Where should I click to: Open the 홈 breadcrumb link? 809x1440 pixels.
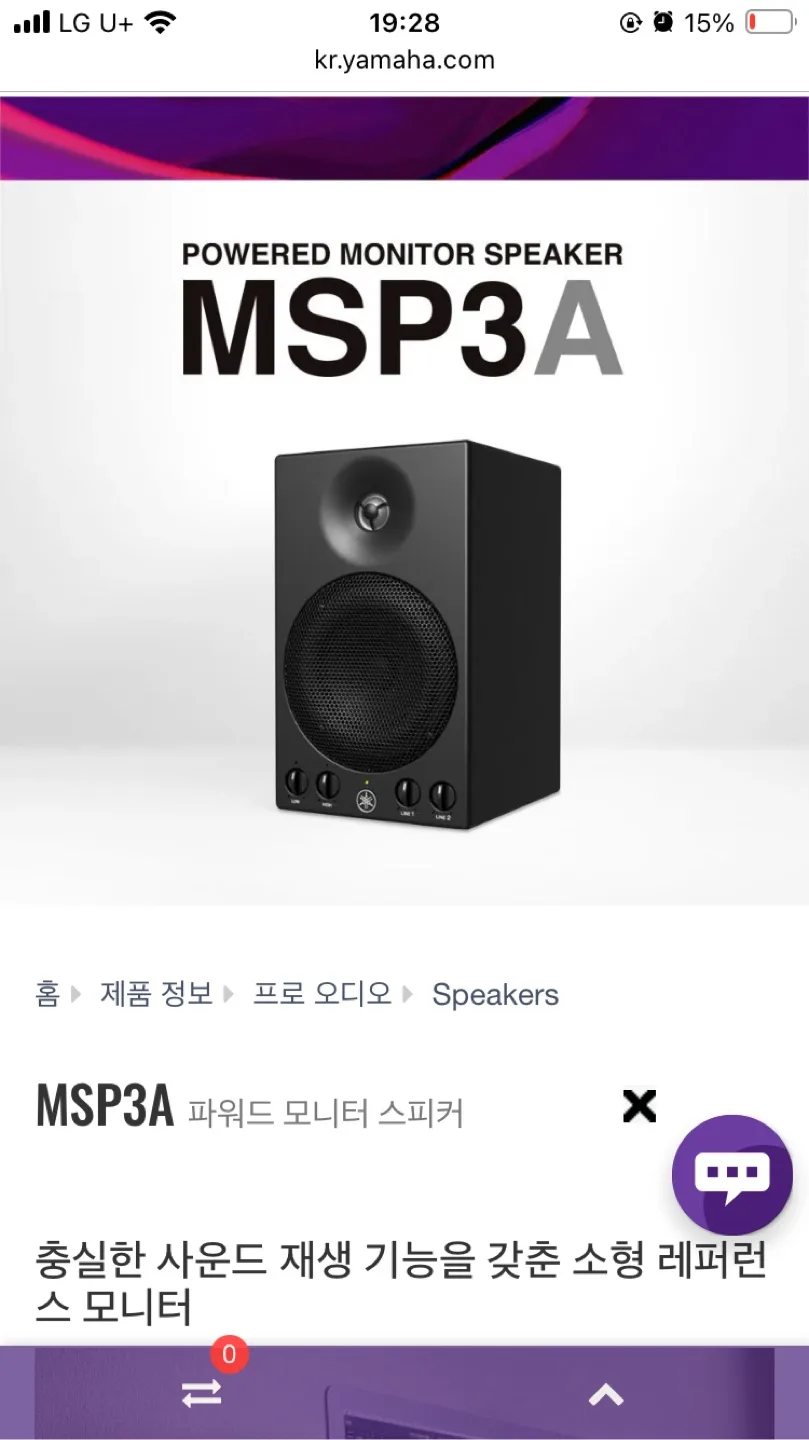click(x=47, y=995)
